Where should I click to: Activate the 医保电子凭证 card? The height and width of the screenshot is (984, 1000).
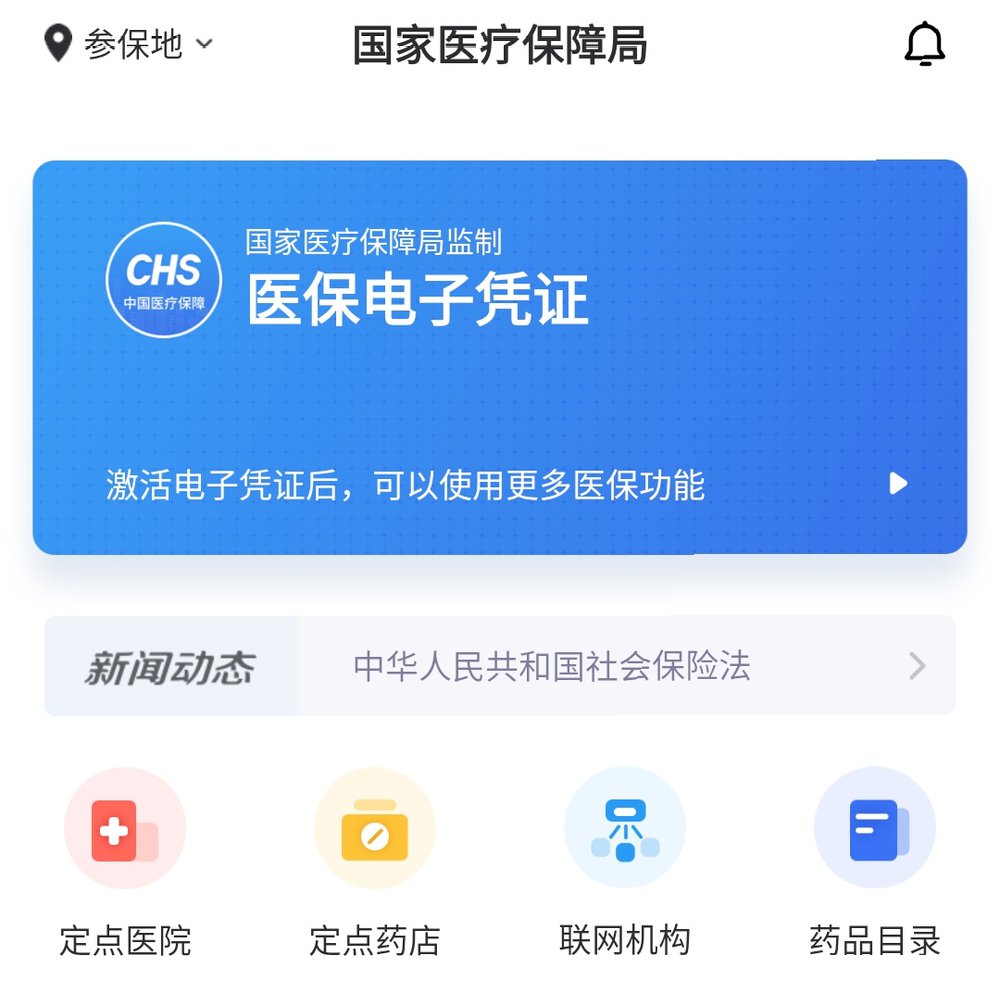[500, 357]
